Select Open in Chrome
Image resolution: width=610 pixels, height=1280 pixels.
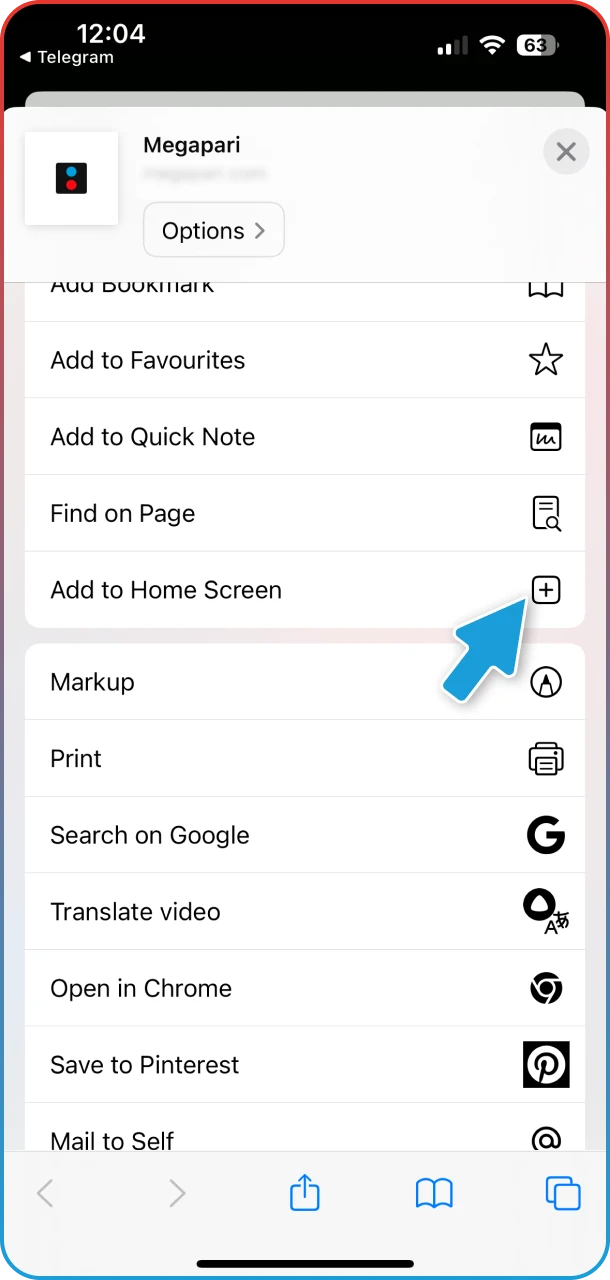coord(304,988)
